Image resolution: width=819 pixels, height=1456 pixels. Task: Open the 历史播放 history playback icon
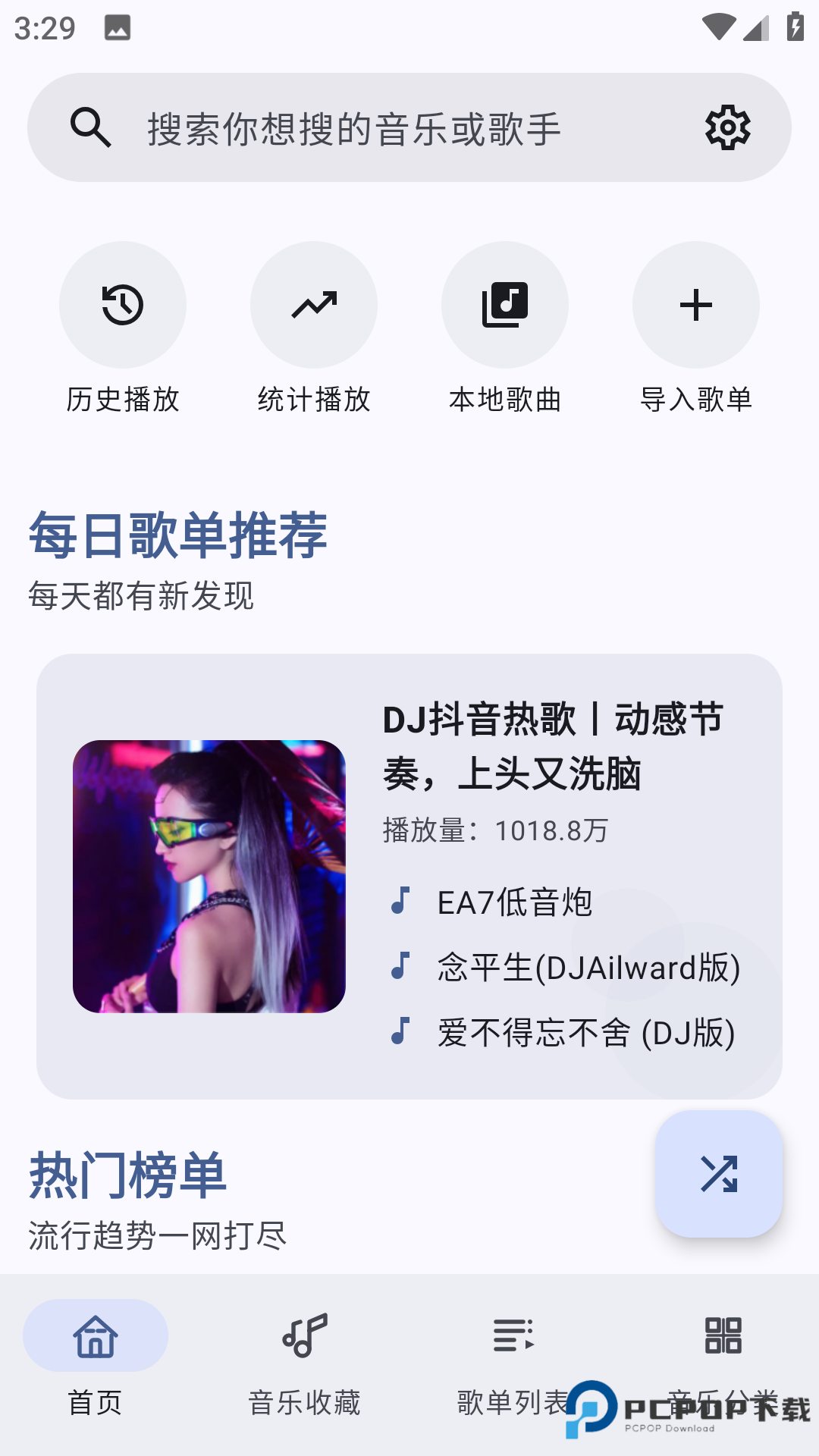pyautogui.click(x=123, y=303)
